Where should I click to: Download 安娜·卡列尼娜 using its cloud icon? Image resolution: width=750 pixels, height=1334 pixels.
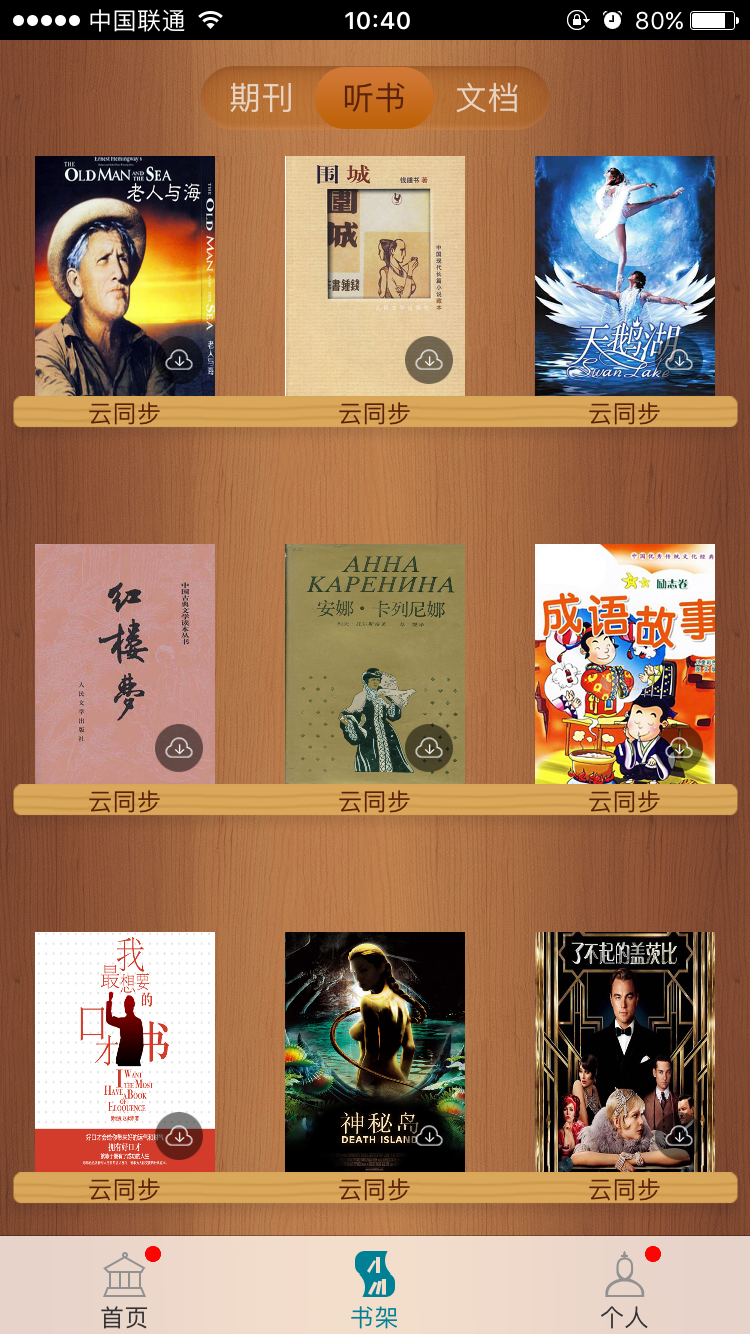(x=430, y=748)
